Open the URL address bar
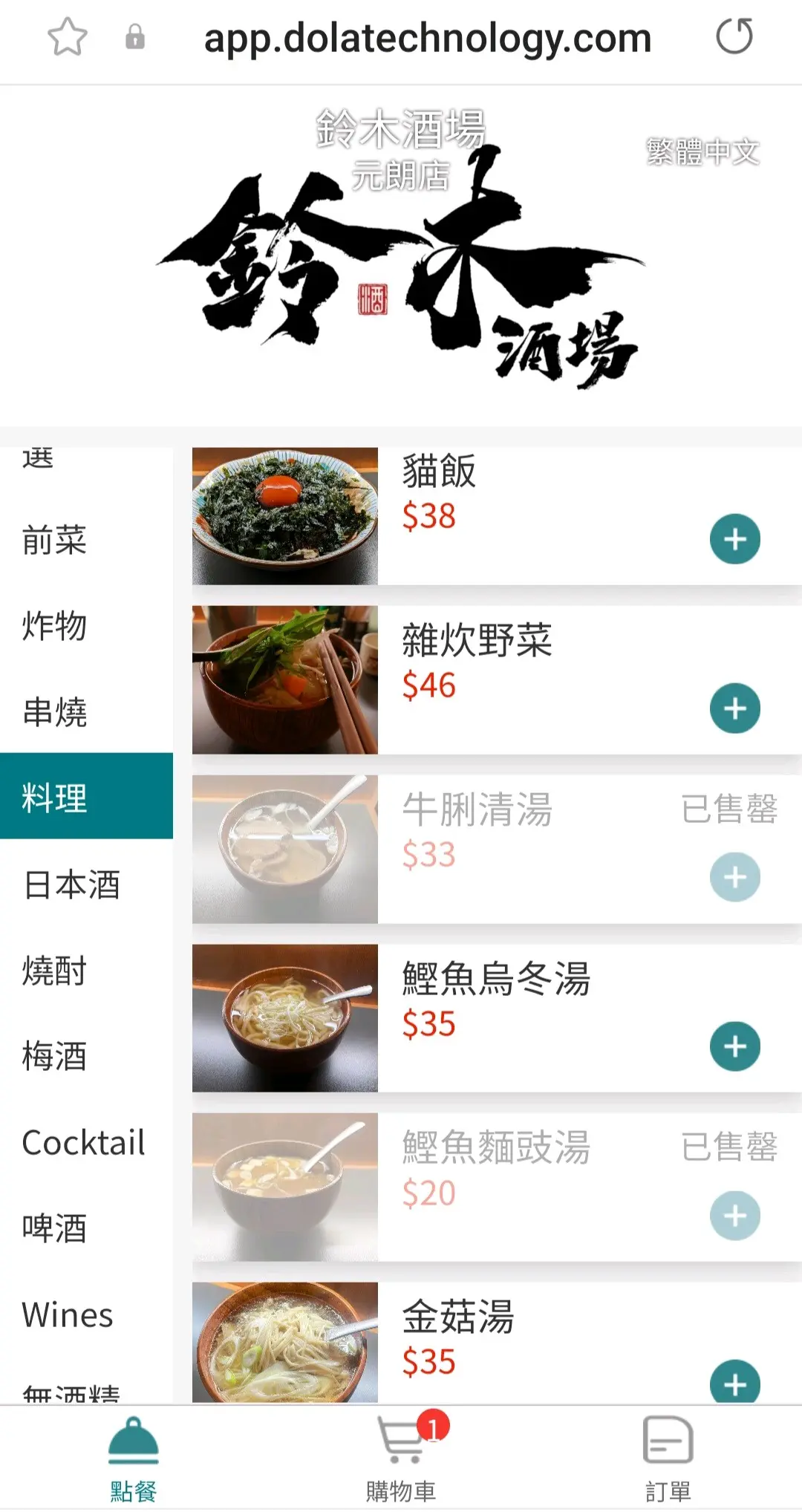 (x=427, y=39)
